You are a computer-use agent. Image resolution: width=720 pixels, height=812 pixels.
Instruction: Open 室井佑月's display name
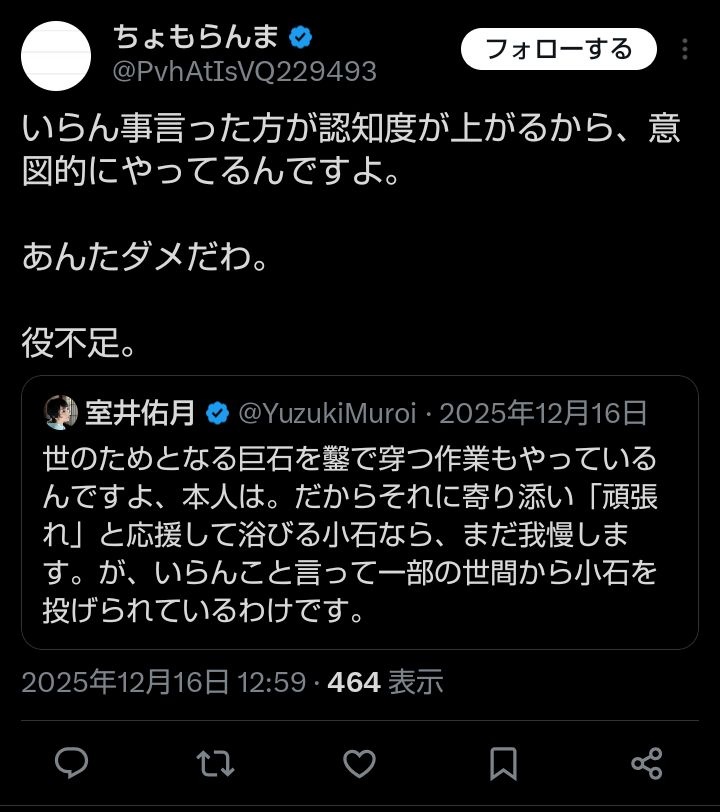tap(139, 406)
